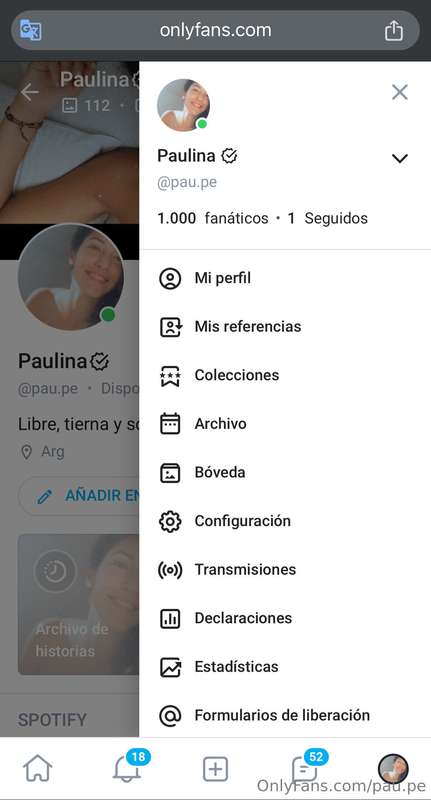The width and height of the screenshot is (431, 800).
Task: Open Mis referencias
Action: pyautogui.click(x=285, y=327)
